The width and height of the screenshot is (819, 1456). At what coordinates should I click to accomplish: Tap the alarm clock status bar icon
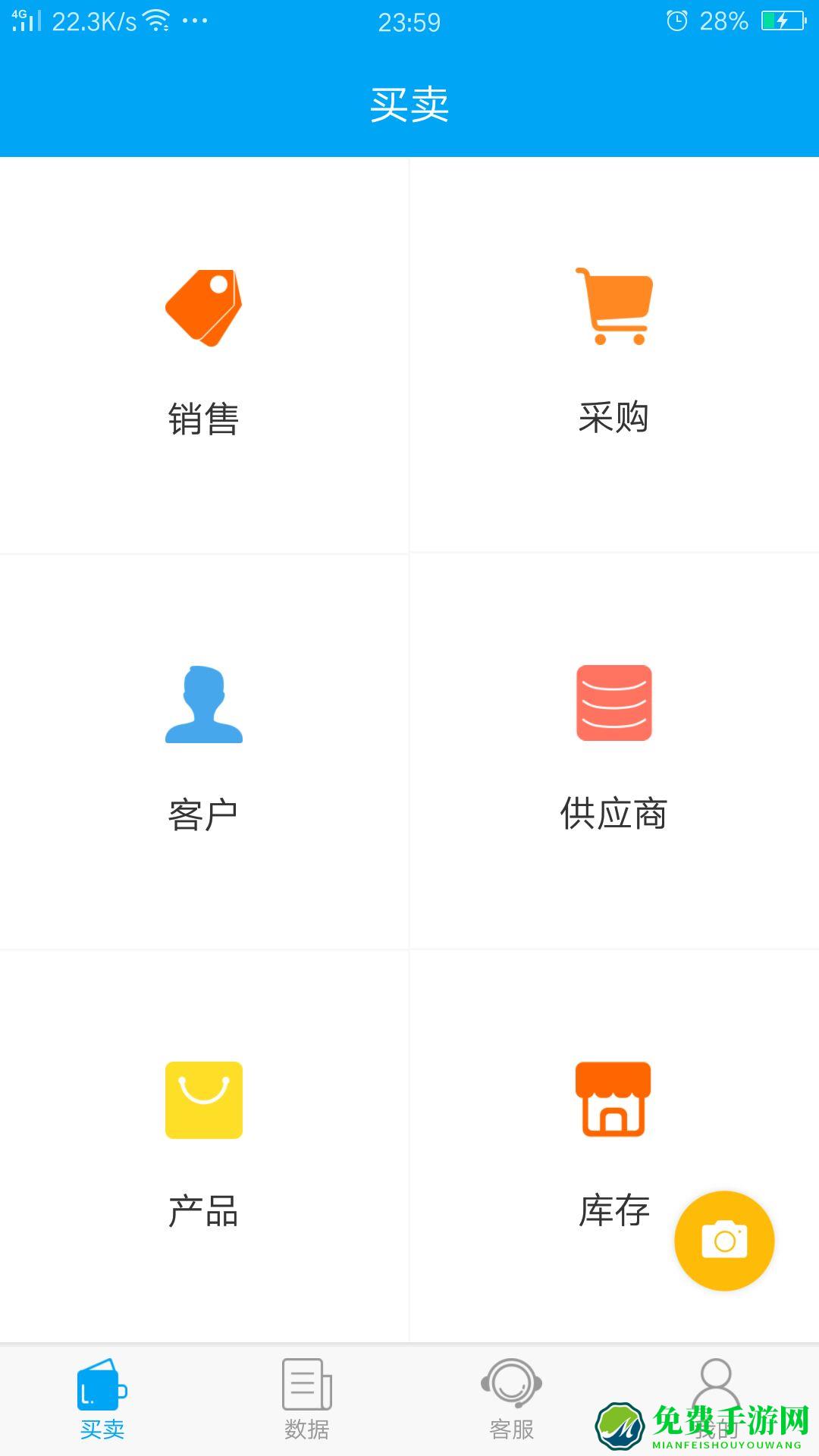677,20
